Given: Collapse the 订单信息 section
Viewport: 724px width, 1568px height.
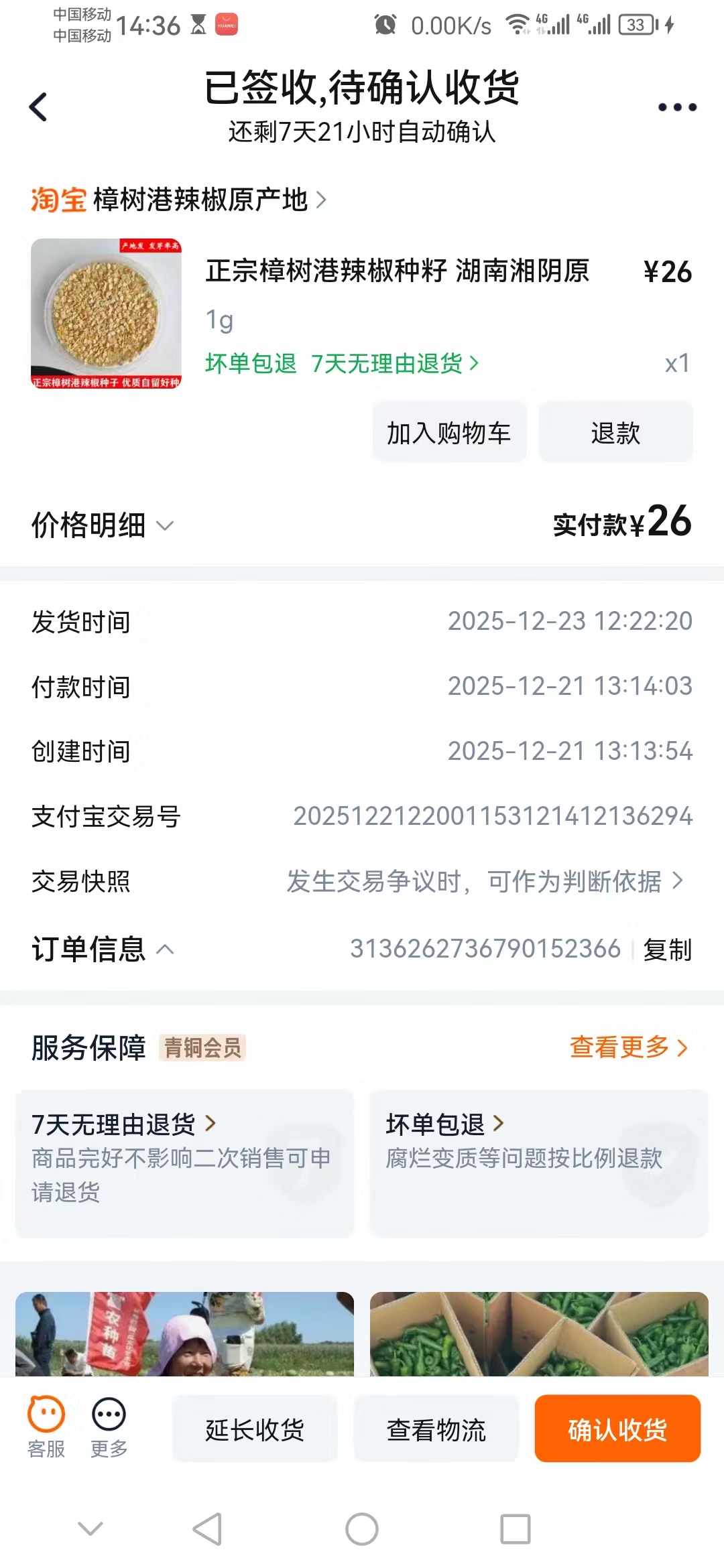Looking at the screenshot, I should pyautogui.click(x=102, y=950).
